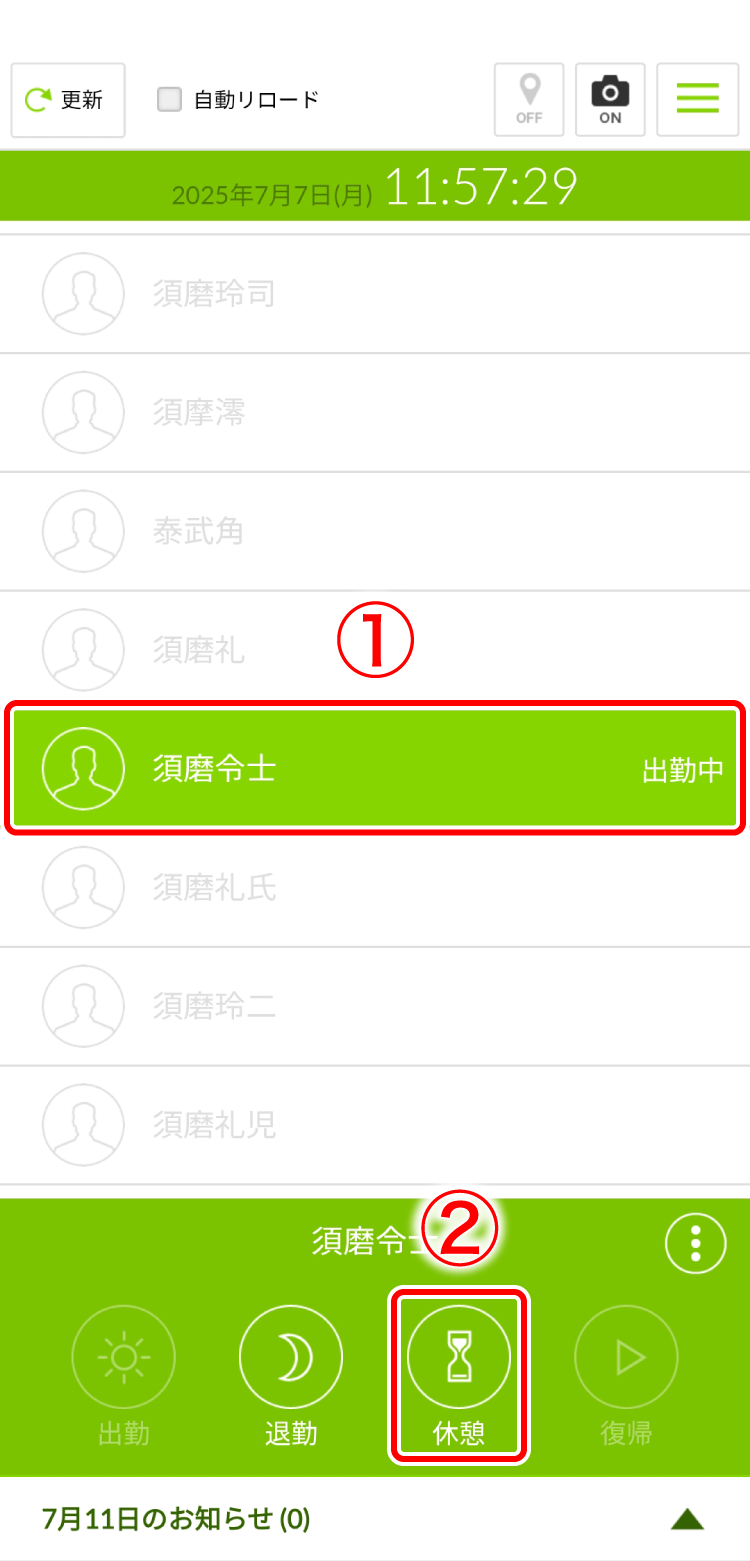Select employee 泰武角
The width and height of the screenshot is (750, 1561).
(375, 531)
